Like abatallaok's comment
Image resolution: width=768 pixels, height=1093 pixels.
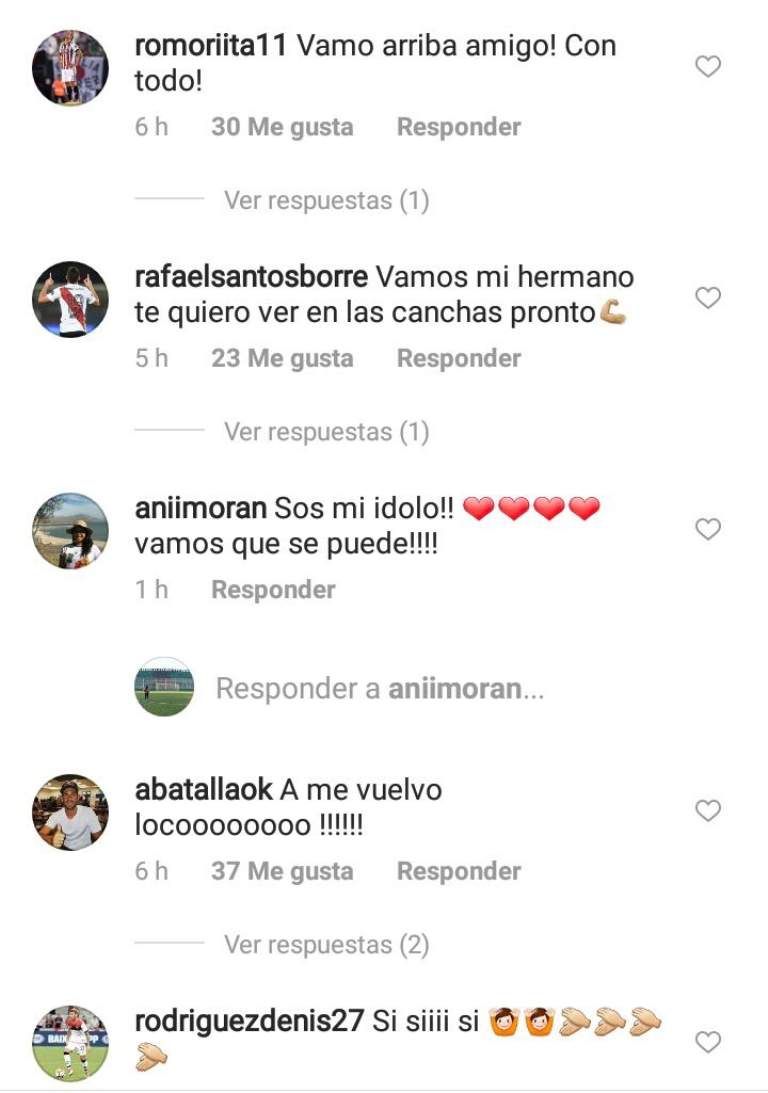click(x=708, y=811)
